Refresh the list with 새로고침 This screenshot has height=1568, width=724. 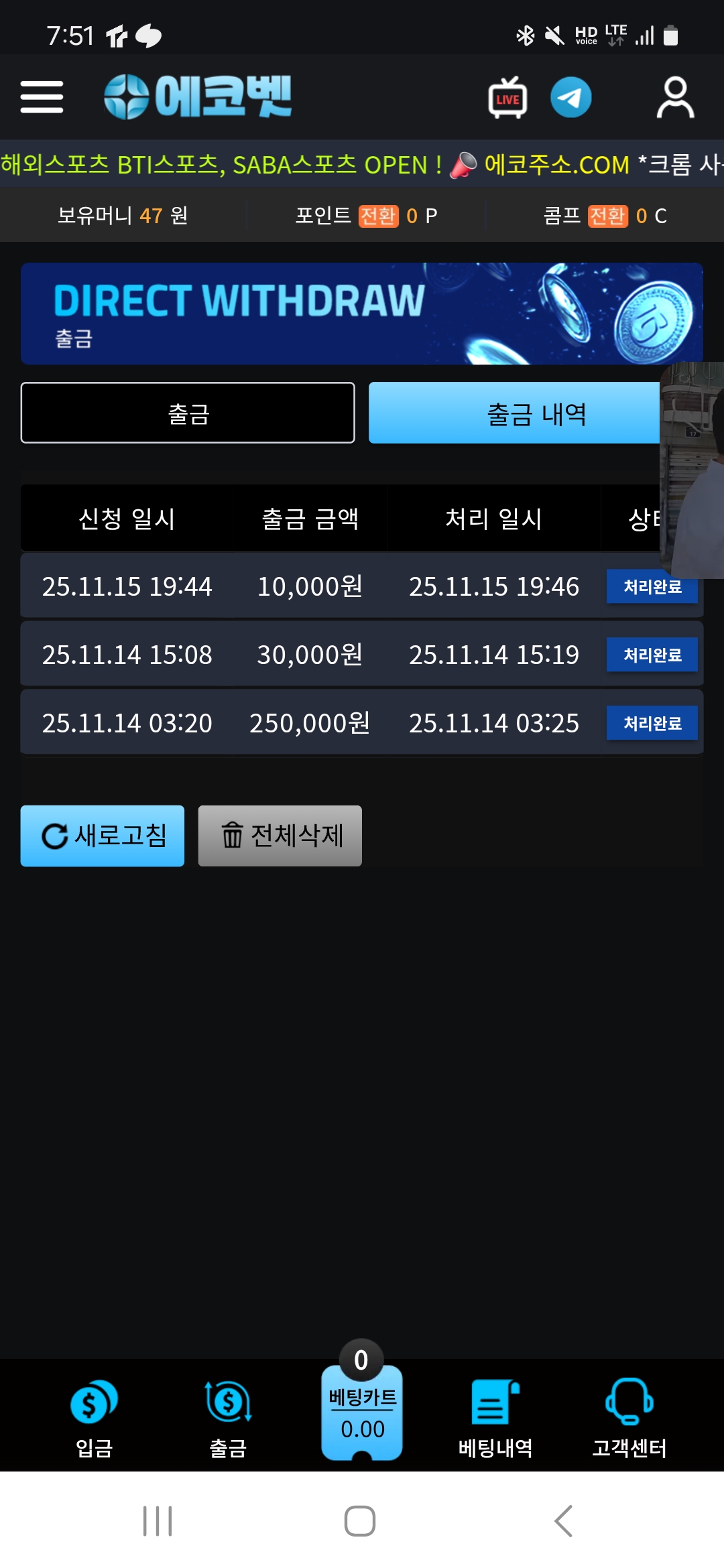click(x=103, y=836)
